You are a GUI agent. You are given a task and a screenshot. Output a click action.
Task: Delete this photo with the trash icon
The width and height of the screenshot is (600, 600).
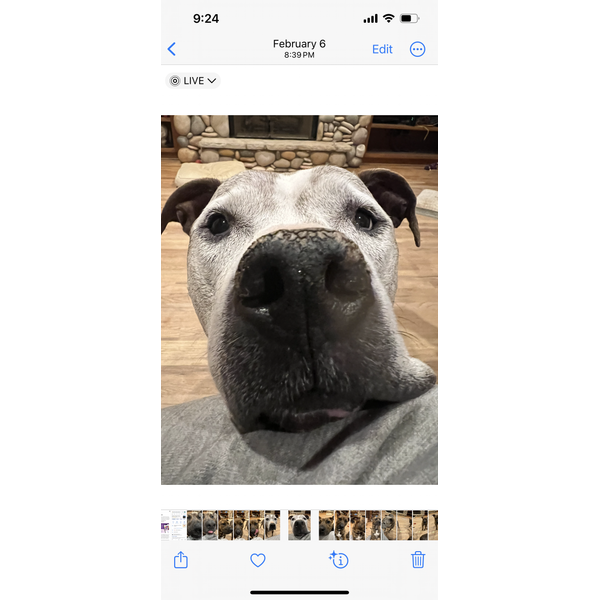point(418,560)
